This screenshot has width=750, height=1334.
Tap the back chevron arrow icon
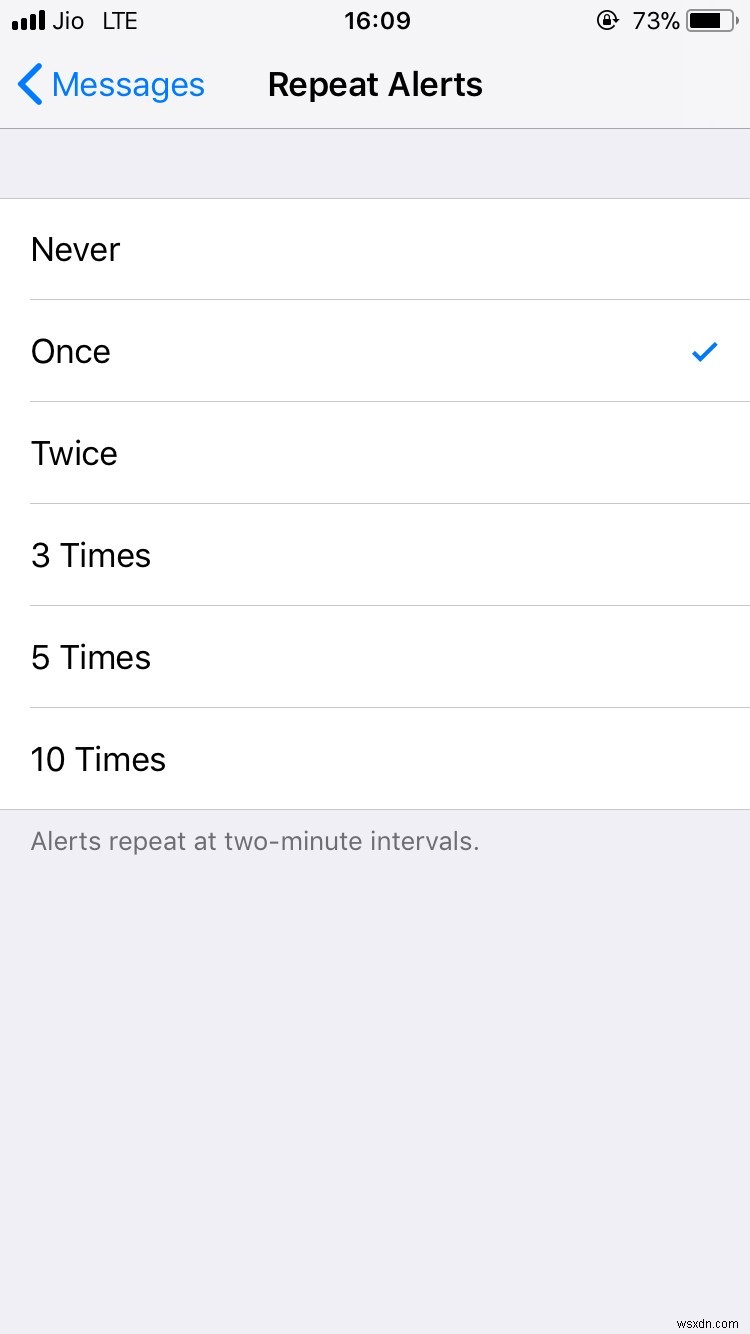click(29, 85)
